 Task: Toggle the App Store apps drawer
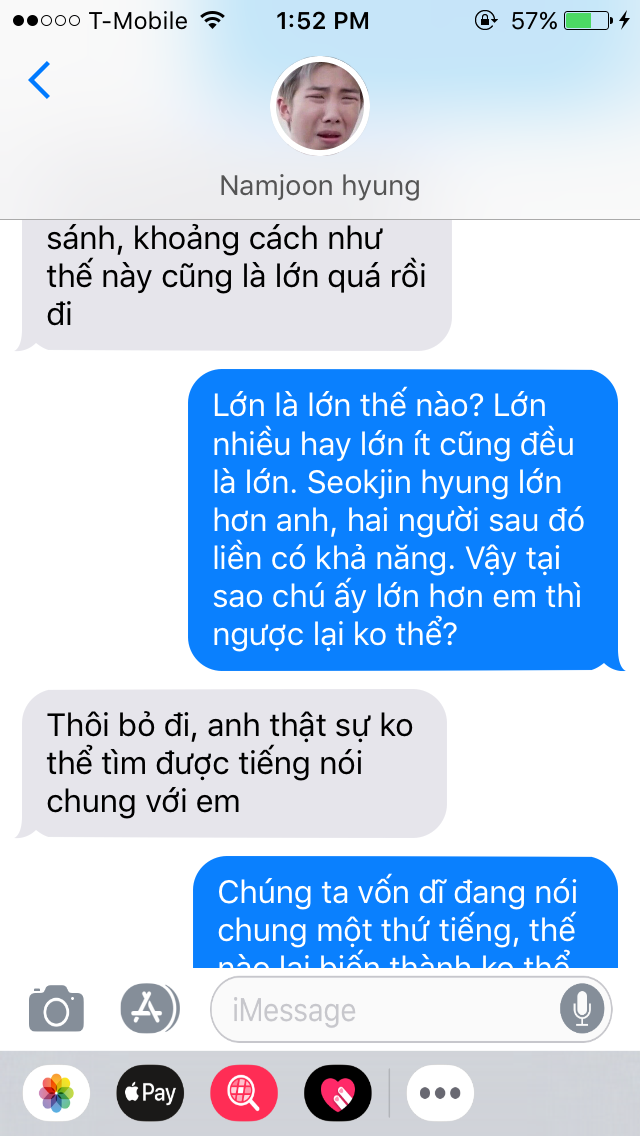coord(149,1008)
